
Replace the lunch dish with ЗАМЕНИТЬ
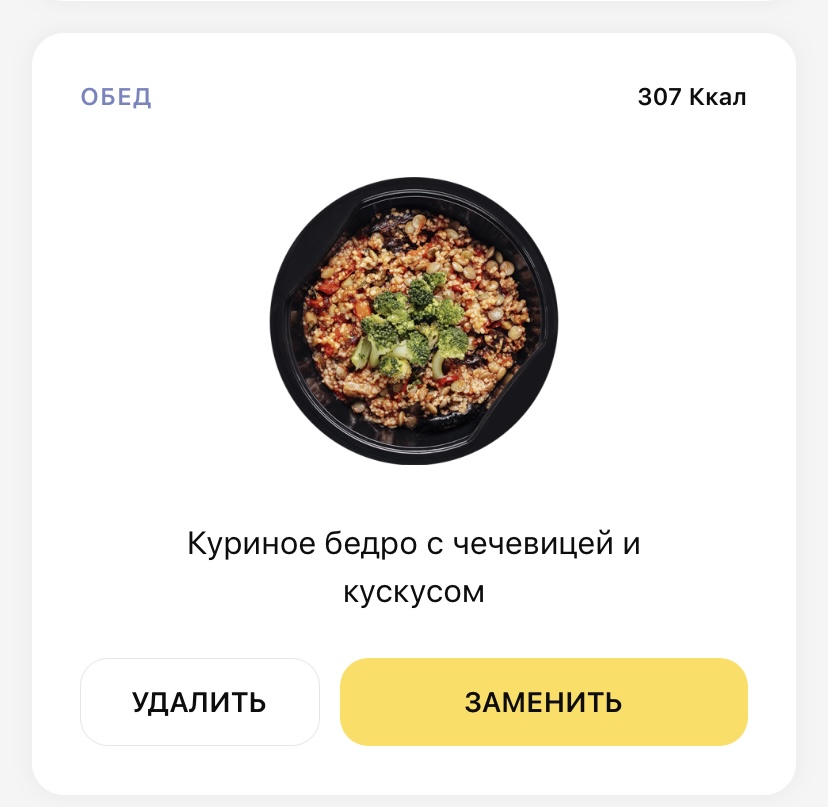[543, 702]
